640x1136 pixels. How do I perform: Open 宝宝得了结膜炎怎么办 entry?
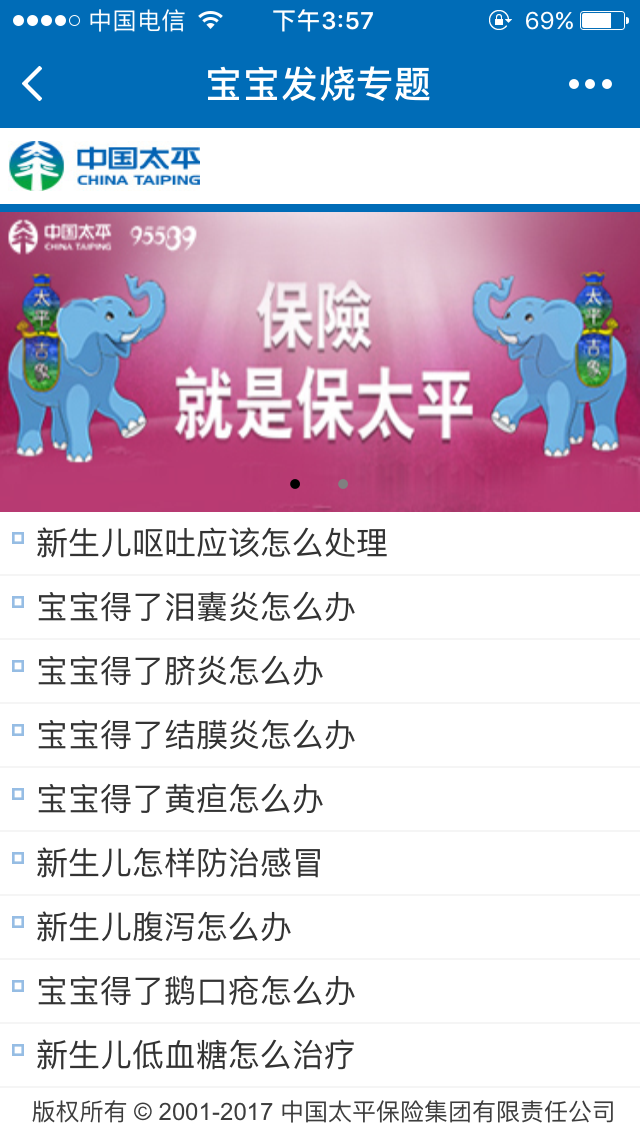click(196, 735)
